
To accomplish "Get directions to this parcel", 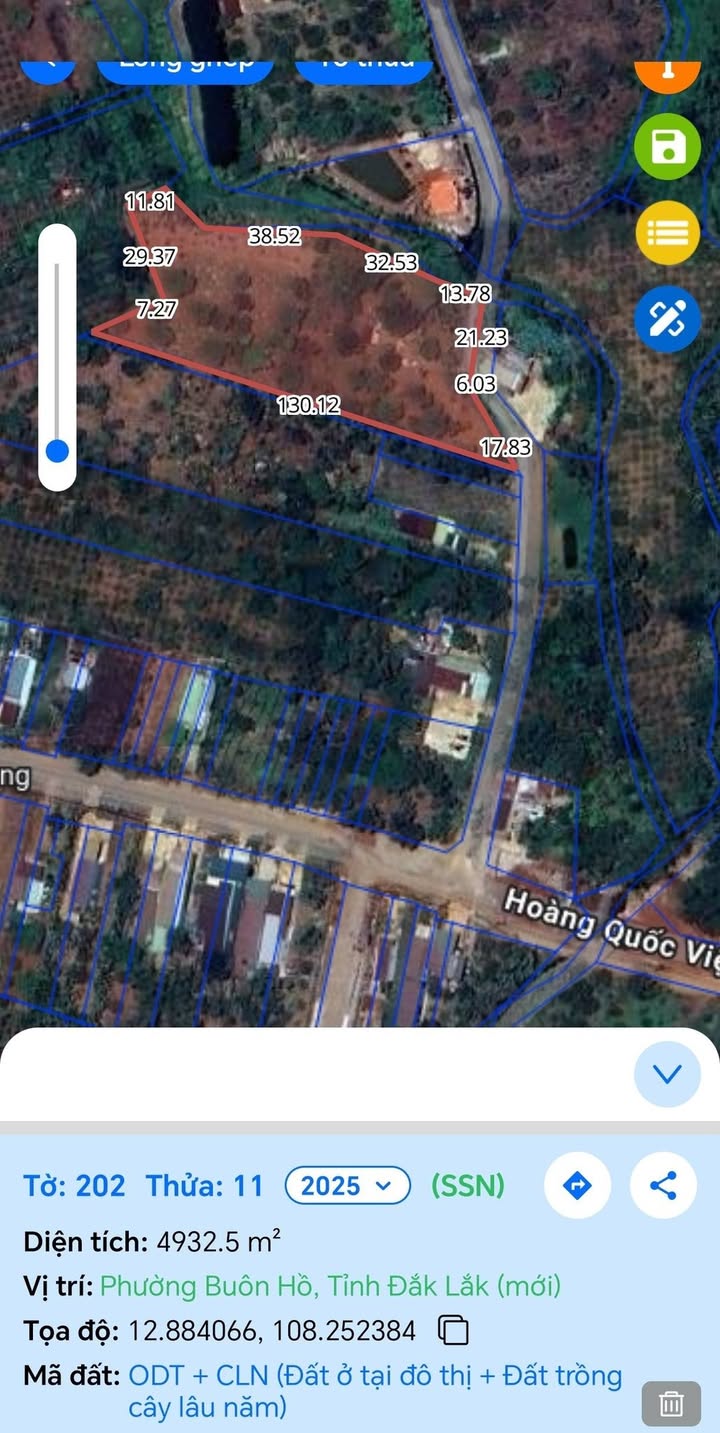I will pyautogui.click(x=577, y=1186).
